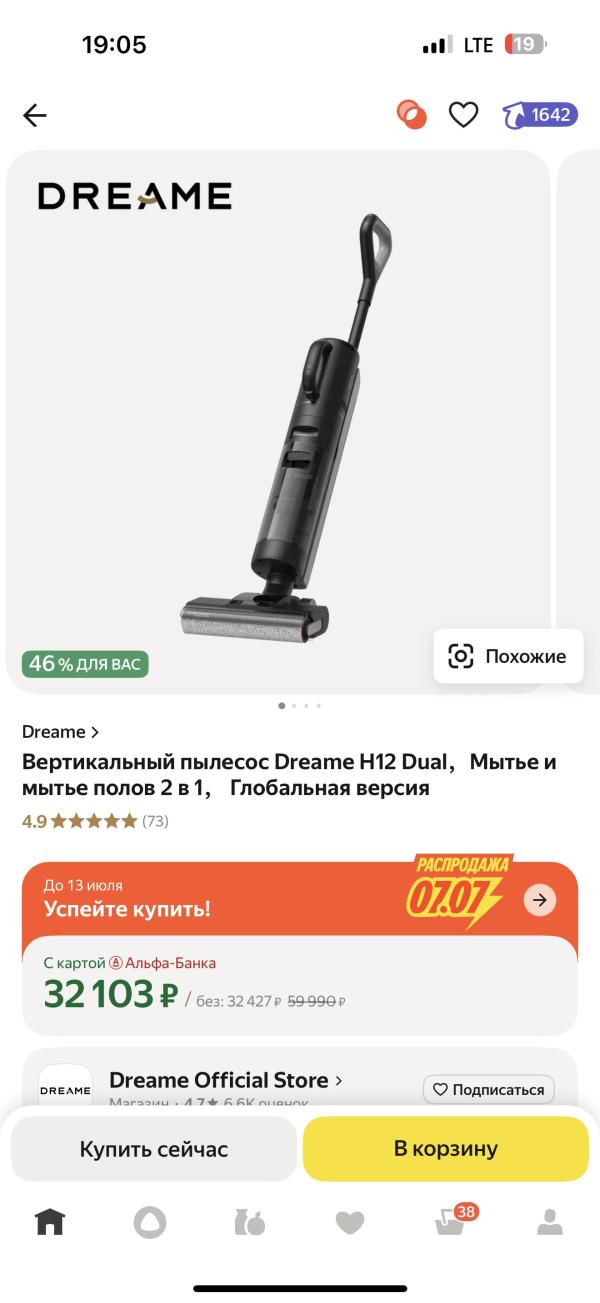Add product to favorites with the heart icon
600x1303 pixels.
point(463,115)
